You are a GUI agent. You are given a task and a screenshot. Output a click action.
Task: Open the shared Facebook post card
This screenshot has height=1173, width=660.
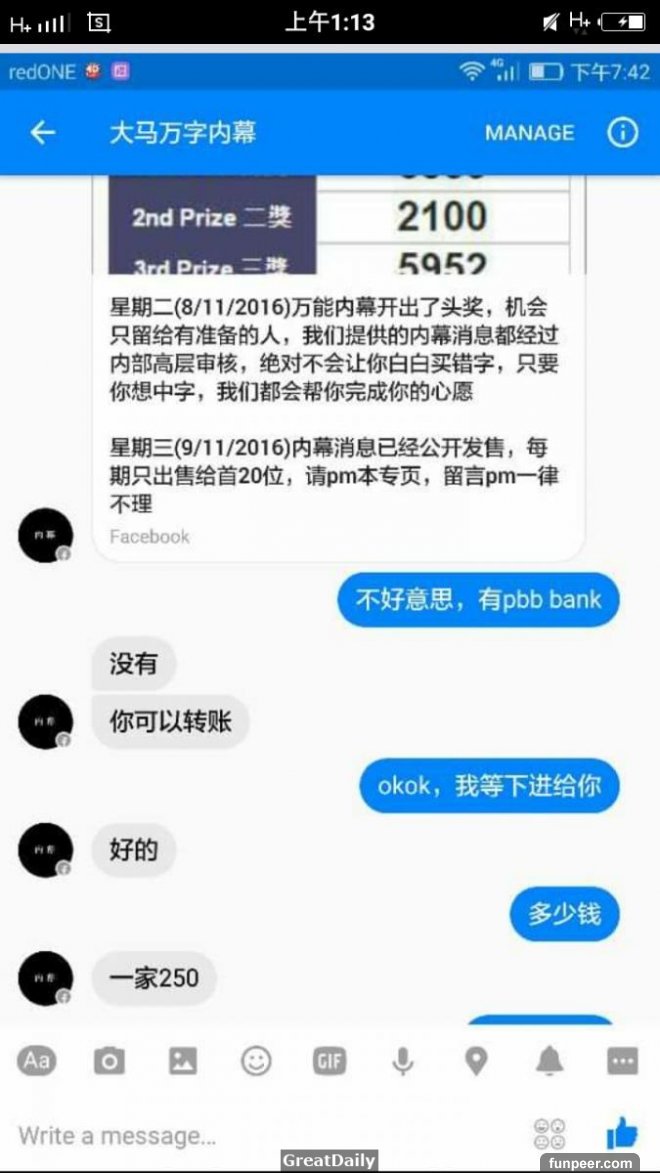[338, 400]
